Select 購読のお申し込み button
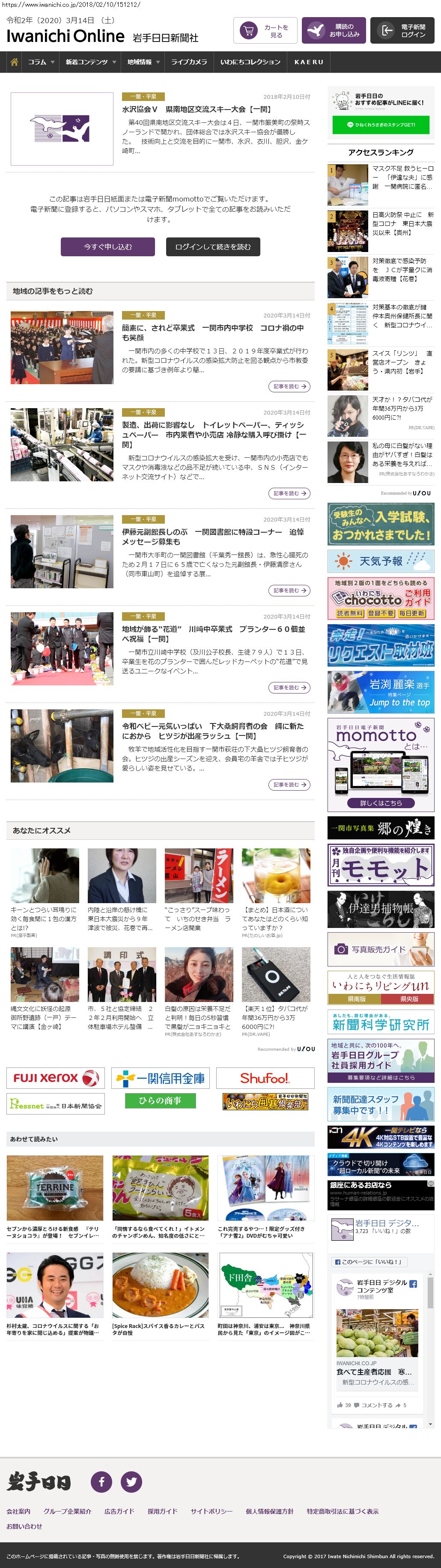The width and height of the screenshot is (441, 1568). pos(334,30)
